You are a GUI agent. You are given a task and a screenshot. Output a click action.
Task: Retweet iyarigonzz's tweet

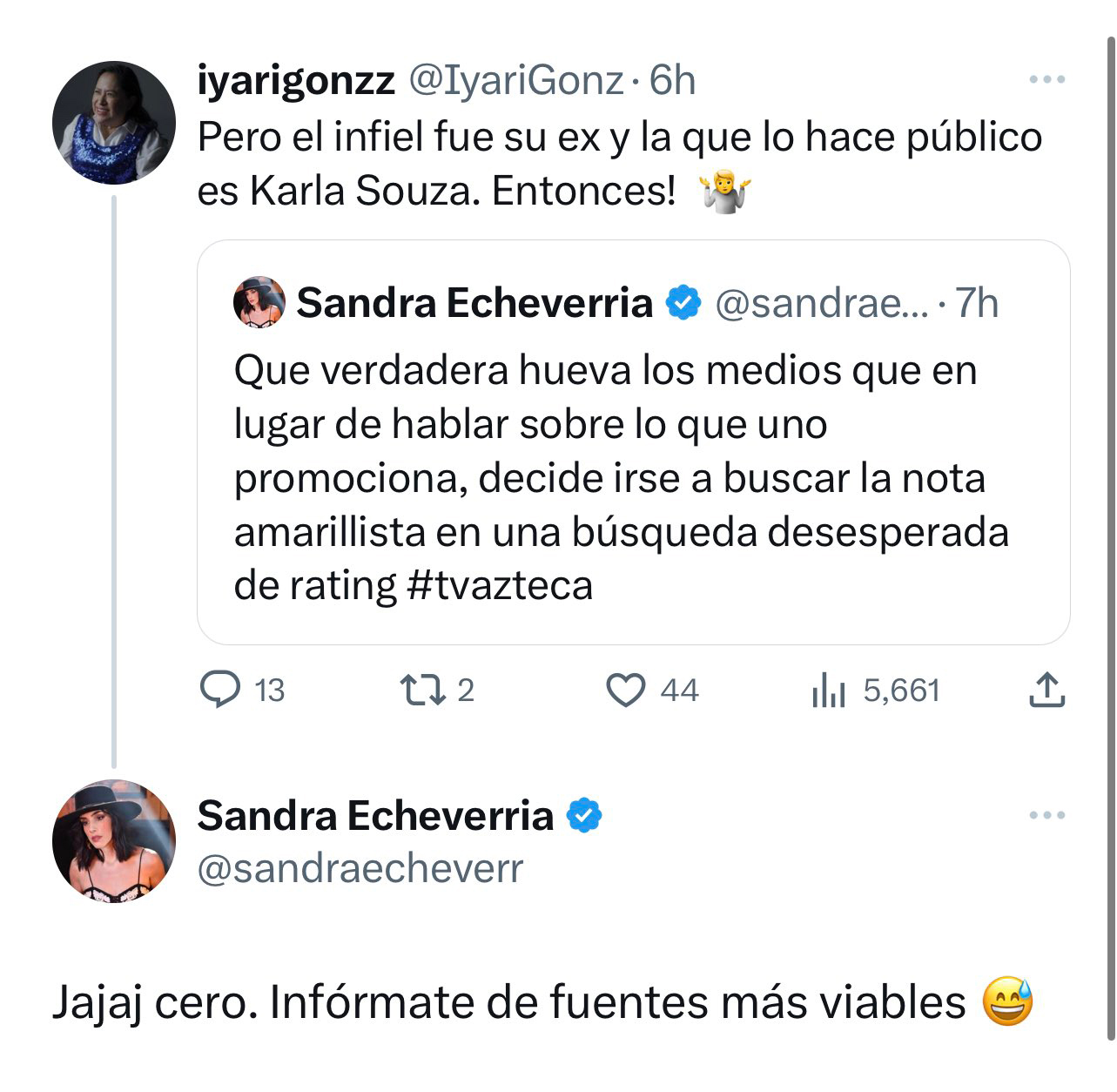click(423, 691)
